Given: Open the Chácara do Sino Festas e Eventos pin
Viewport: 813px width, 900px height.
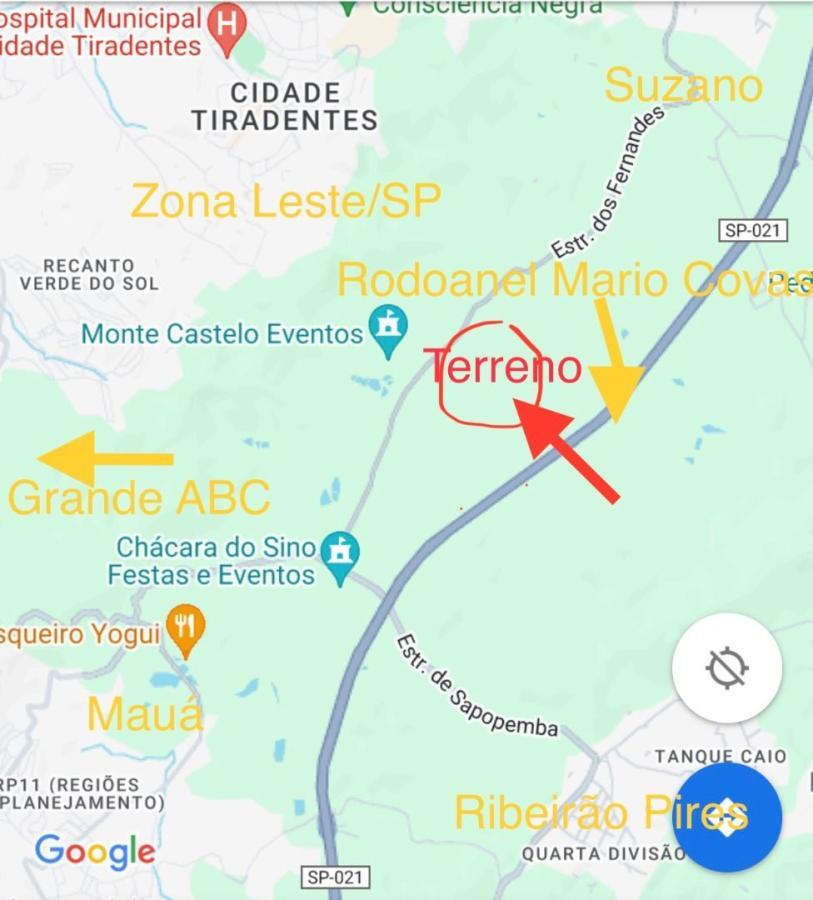Looking at the screenshot, I should (342, 550).
